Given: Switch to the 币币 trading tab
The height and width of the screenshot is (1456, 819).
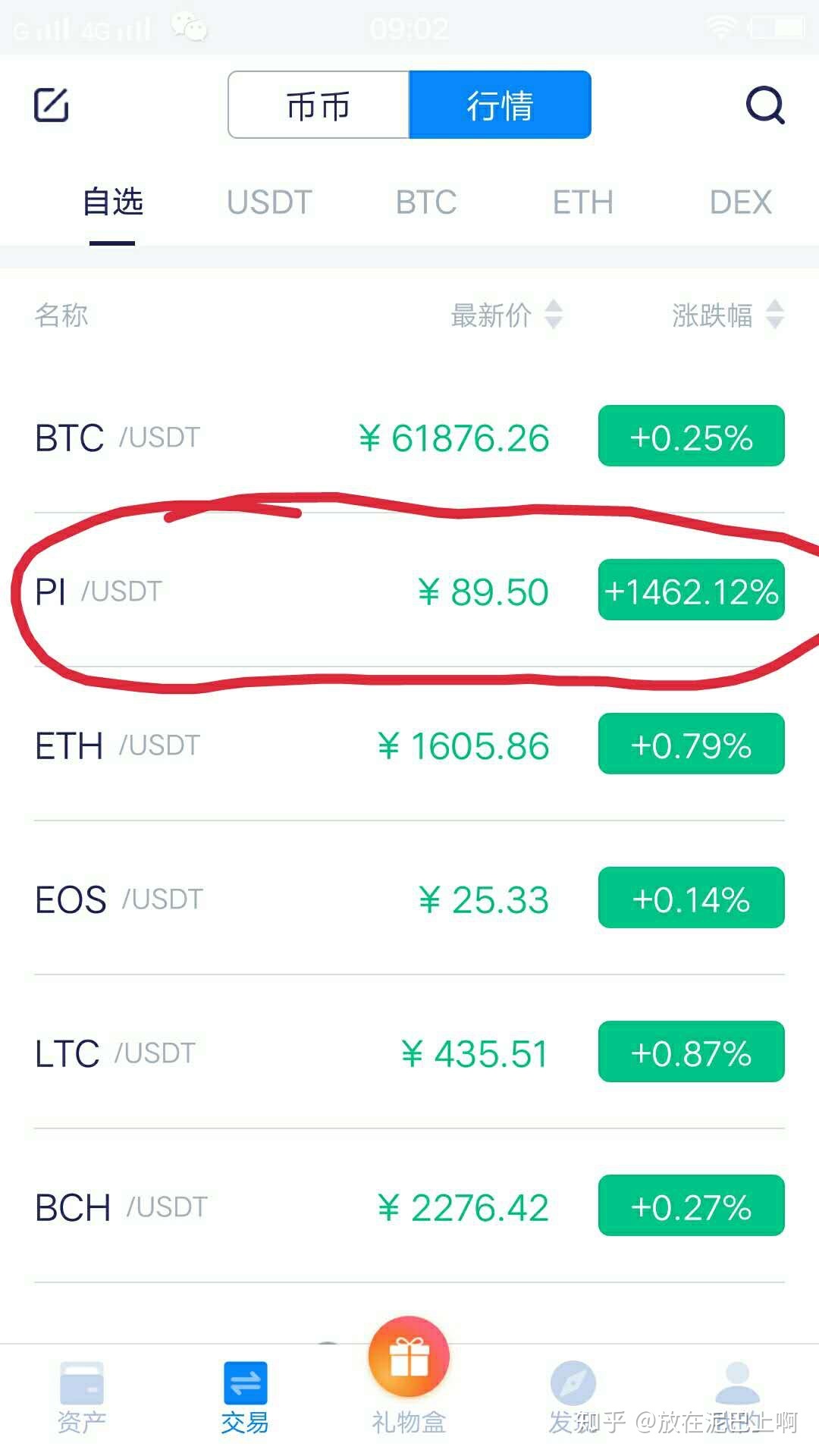Looking at the screenshot, I should [318, 105].
